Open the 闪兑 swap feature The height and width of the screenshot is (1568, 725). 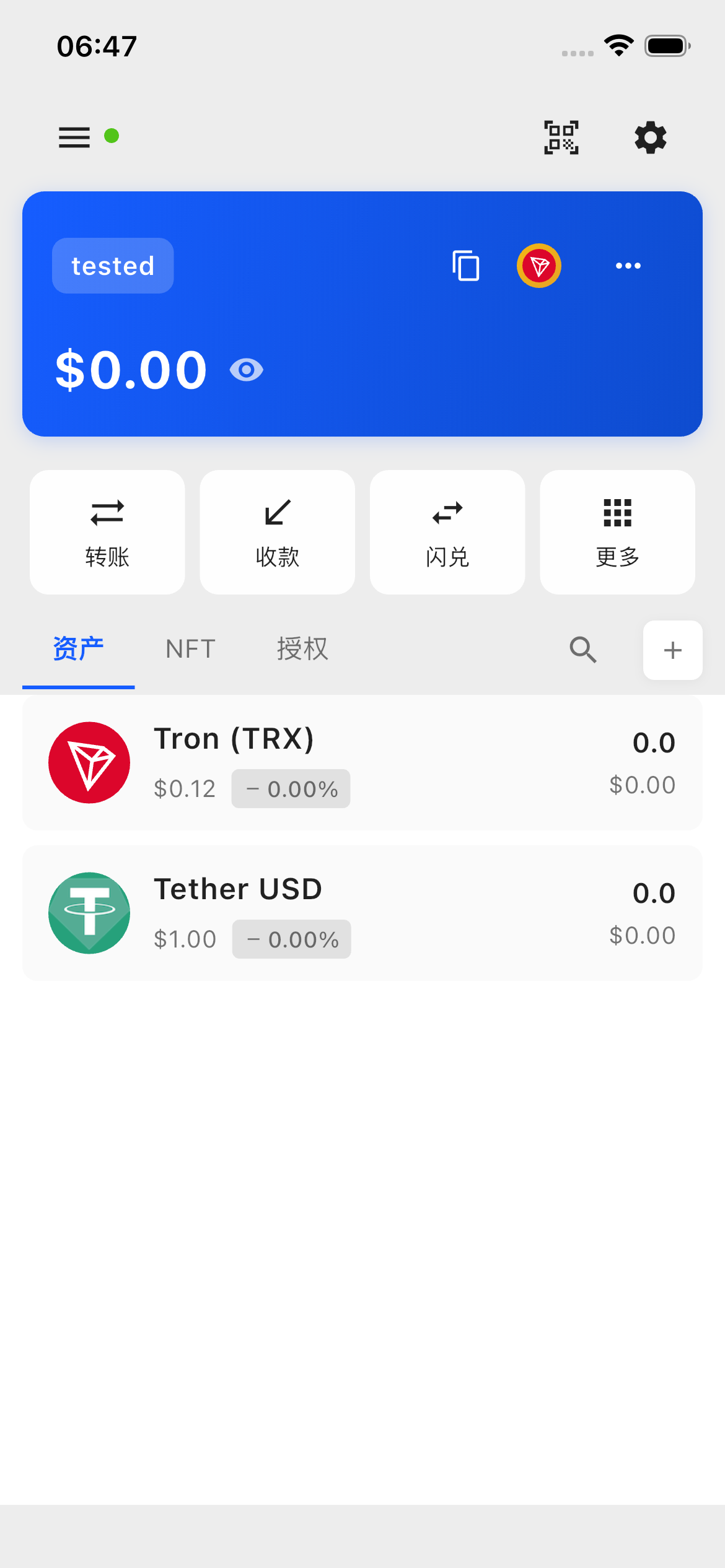(447, 532)
